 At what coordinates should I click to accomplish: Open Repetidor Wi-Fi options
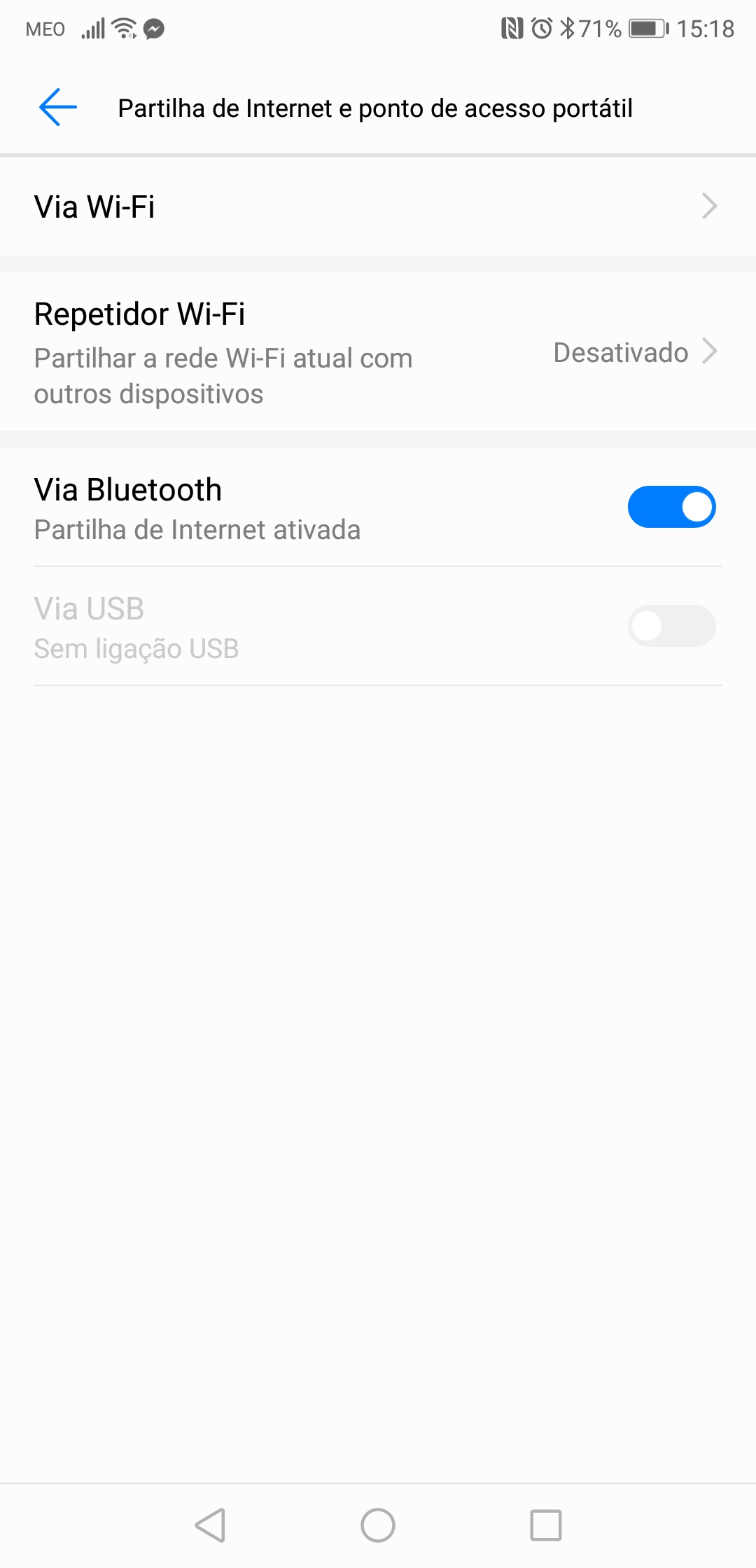click(x=378, y=352)
